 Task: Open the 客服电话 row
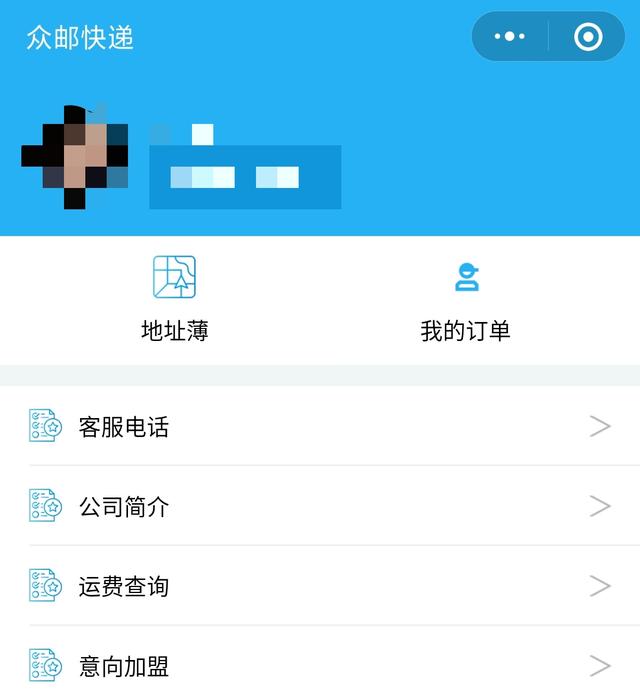pos(320,427)
